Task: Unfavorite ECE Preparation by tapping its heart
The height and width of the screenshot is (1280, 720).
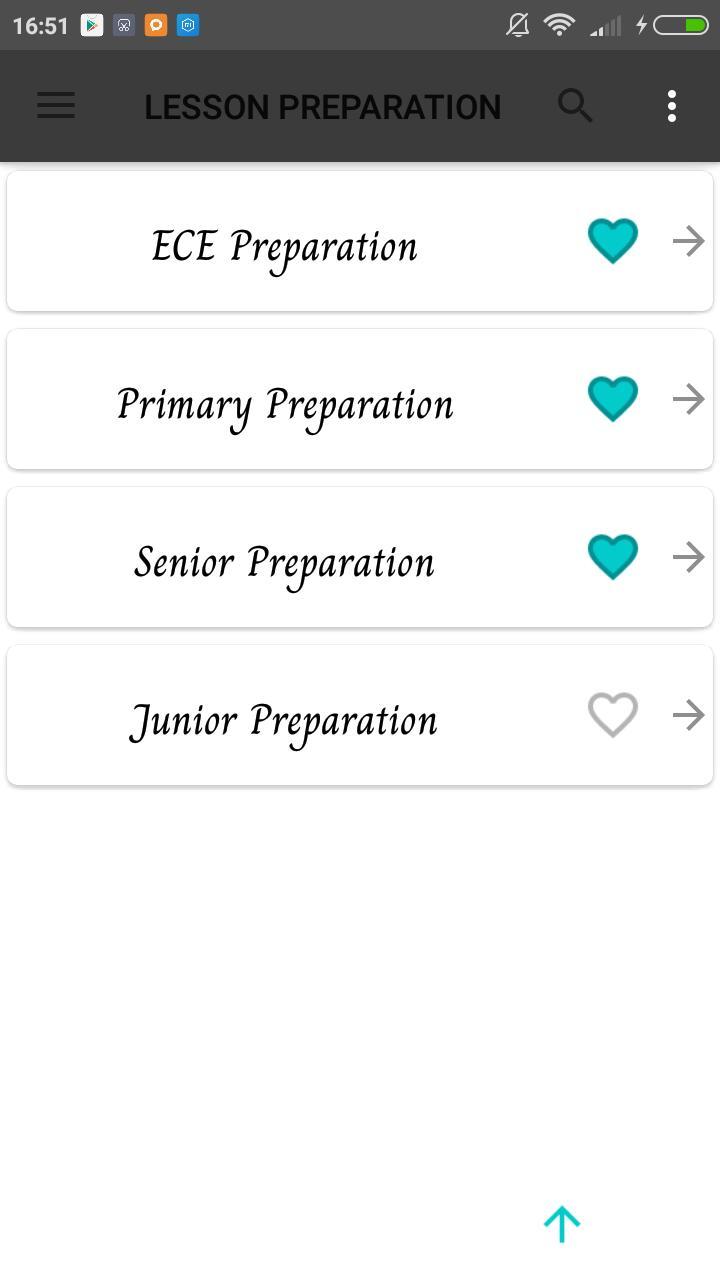Action: coord(612,240)
